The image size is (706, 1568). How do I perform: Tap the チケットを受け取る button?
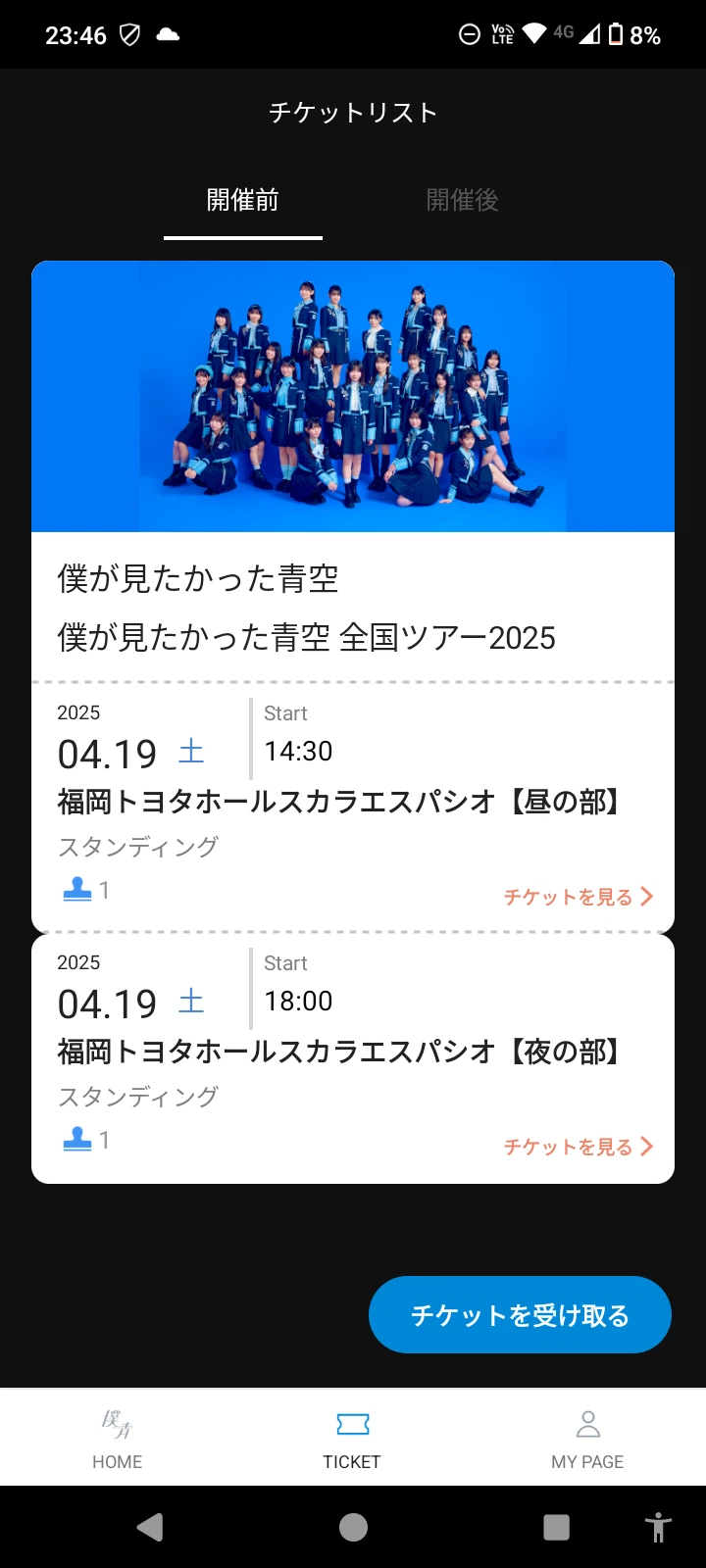pyautogui.click(x=520, y=1315)
